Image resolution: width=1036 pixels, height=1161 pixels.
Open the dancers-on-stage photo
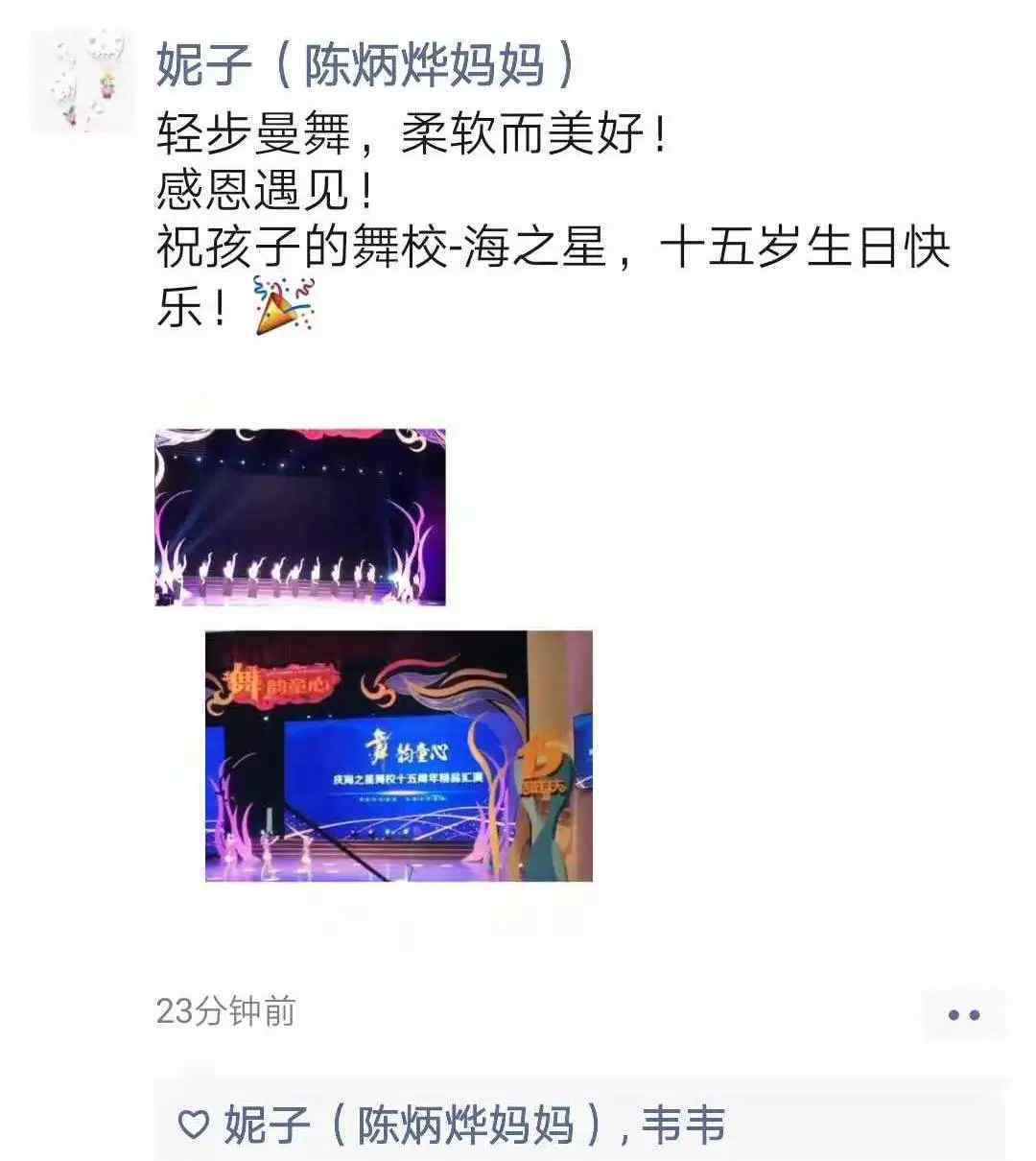tap(300, 517)
